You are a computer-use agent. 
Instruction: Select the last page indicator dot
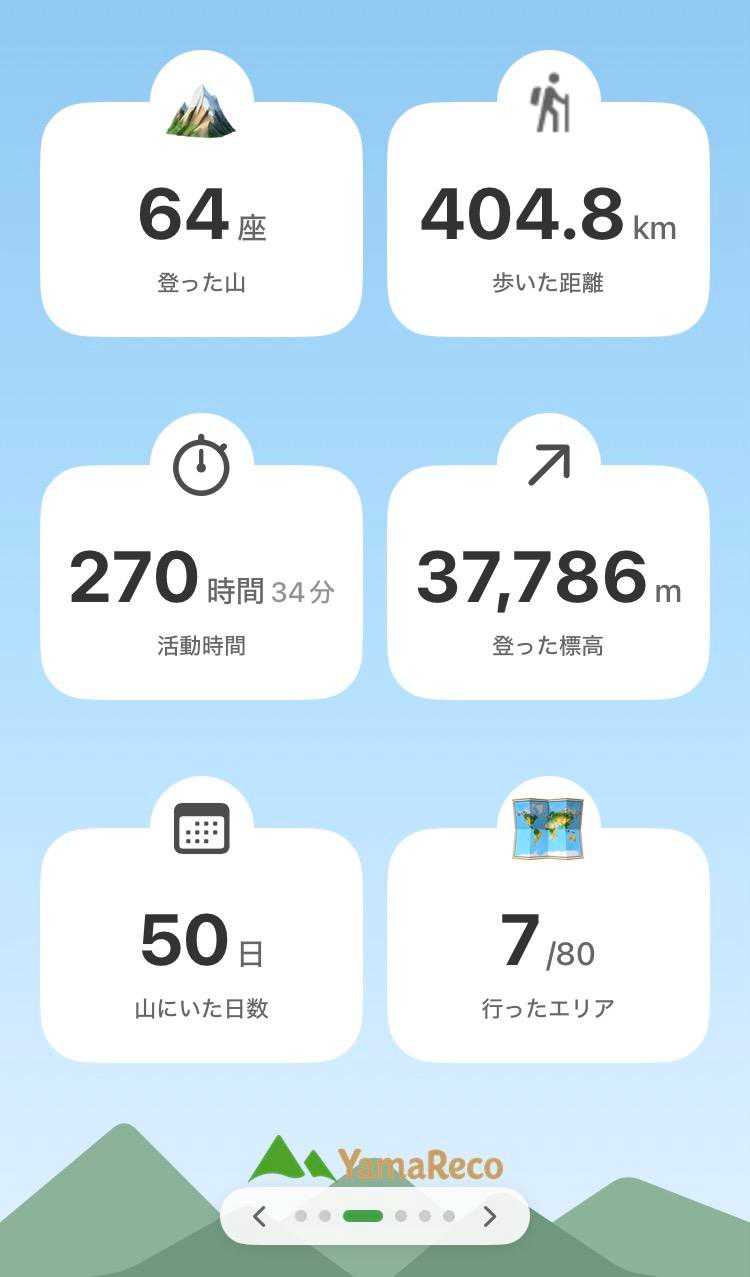449,1216
